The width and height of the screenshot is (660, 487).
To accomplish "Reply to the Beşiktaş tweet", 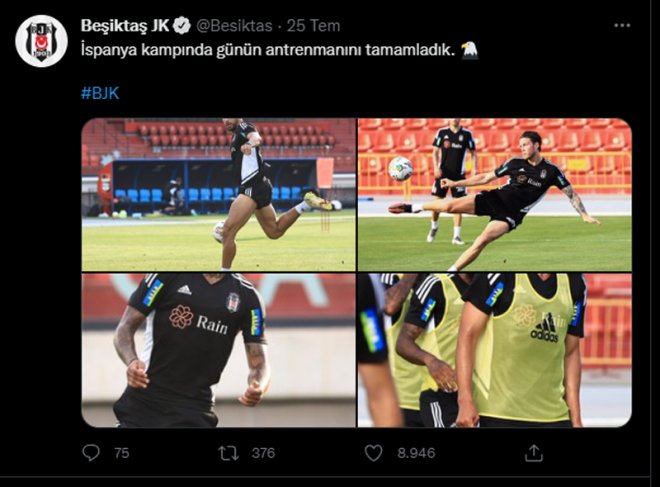I will coord(92,453).
